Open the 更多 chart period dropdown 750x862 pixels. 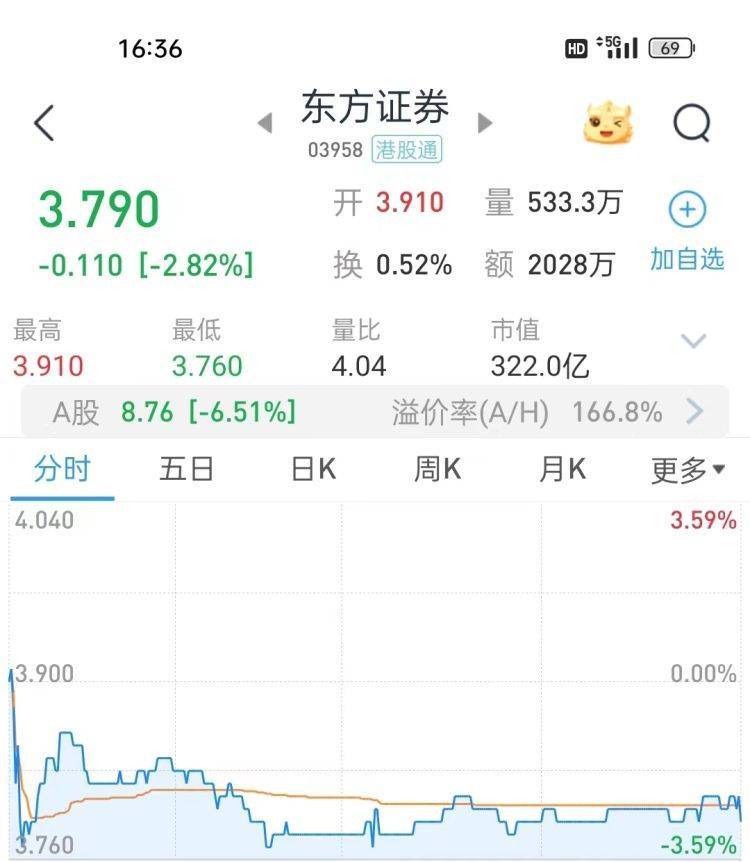click(688, 469)
